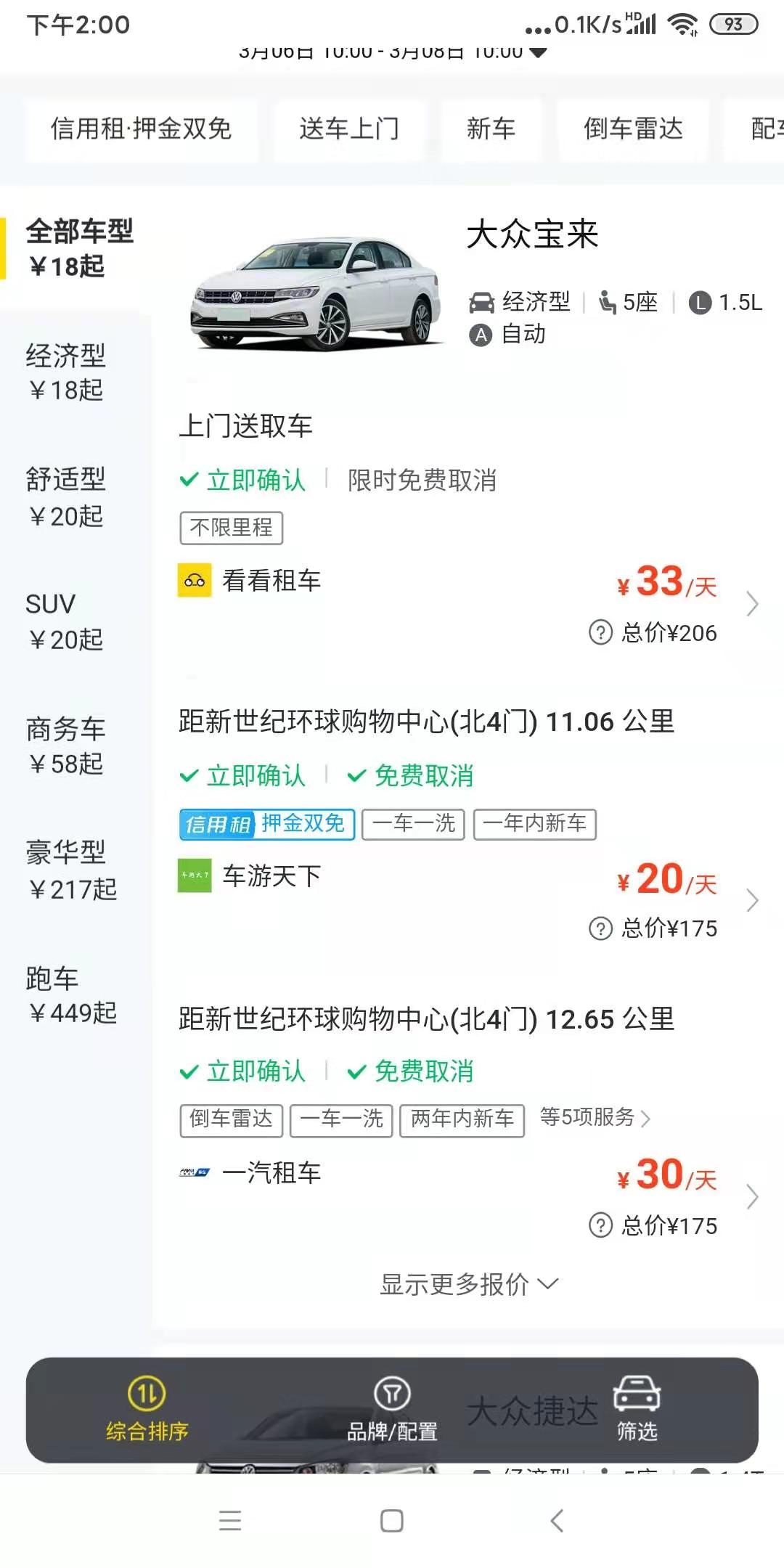This screenshot has height=1568, width=784.
Task: Open the 筛选 filter panel
Action: (637, 1410)
